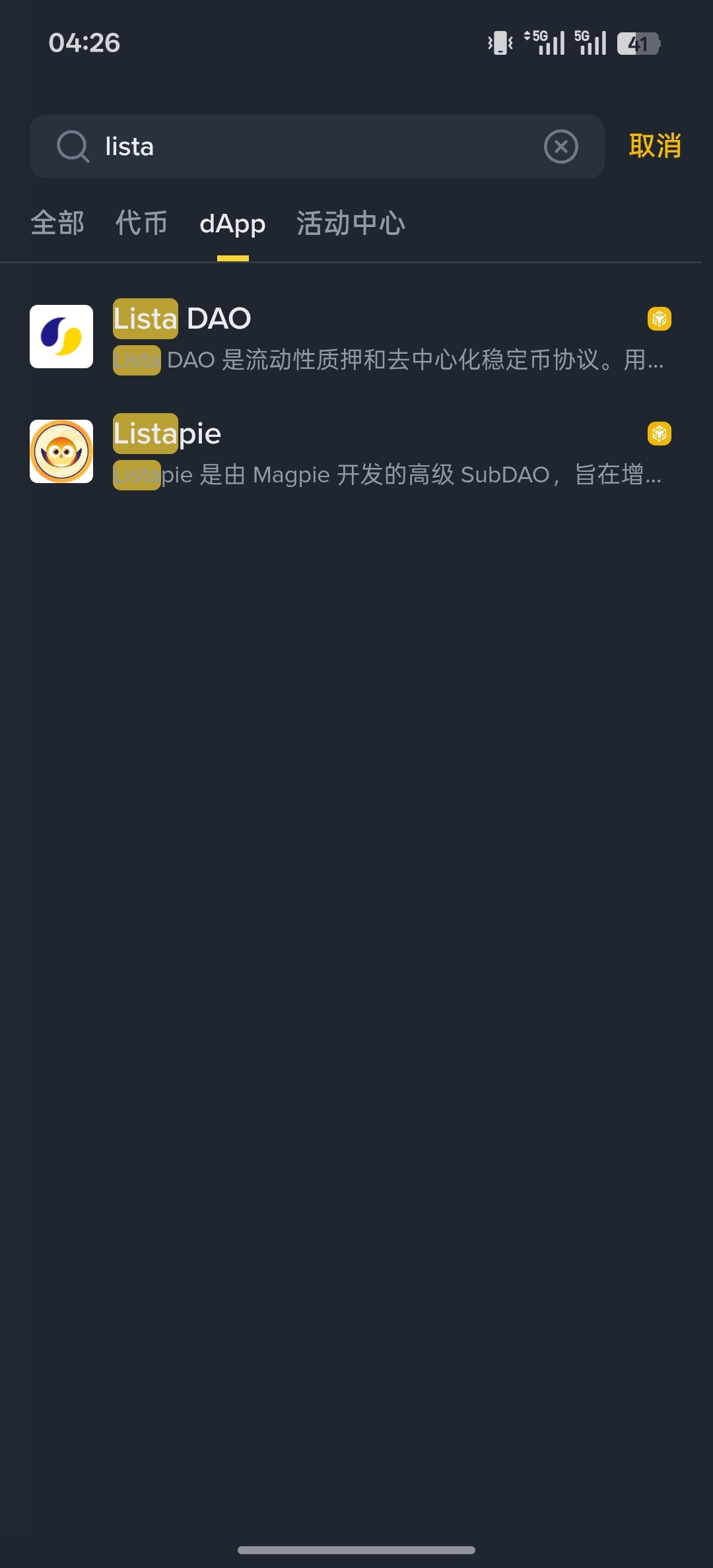Open the Lista DAO dApp result
The image size is (713, 1568).
coord(350,337)
